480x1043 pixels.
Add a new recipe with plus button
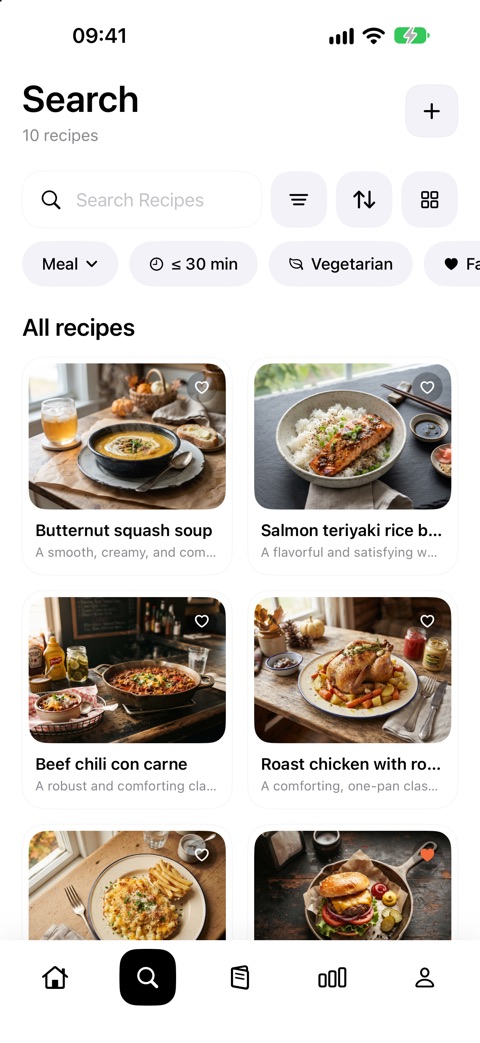pyautogui.click(x=431, y=111)
